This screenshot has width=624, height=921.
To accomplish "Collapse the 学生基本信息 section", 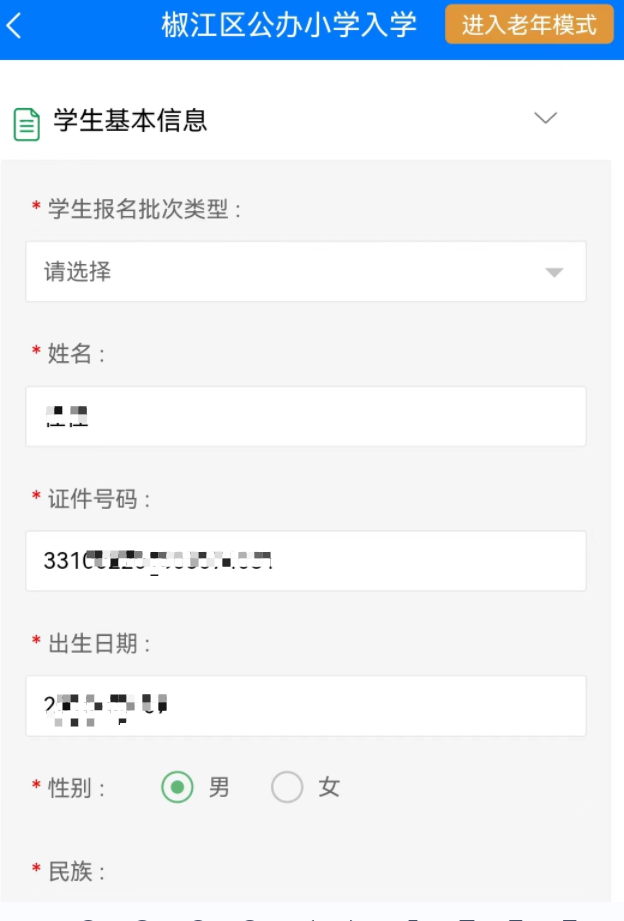I will pyautogui.click(x=545, y=119).
